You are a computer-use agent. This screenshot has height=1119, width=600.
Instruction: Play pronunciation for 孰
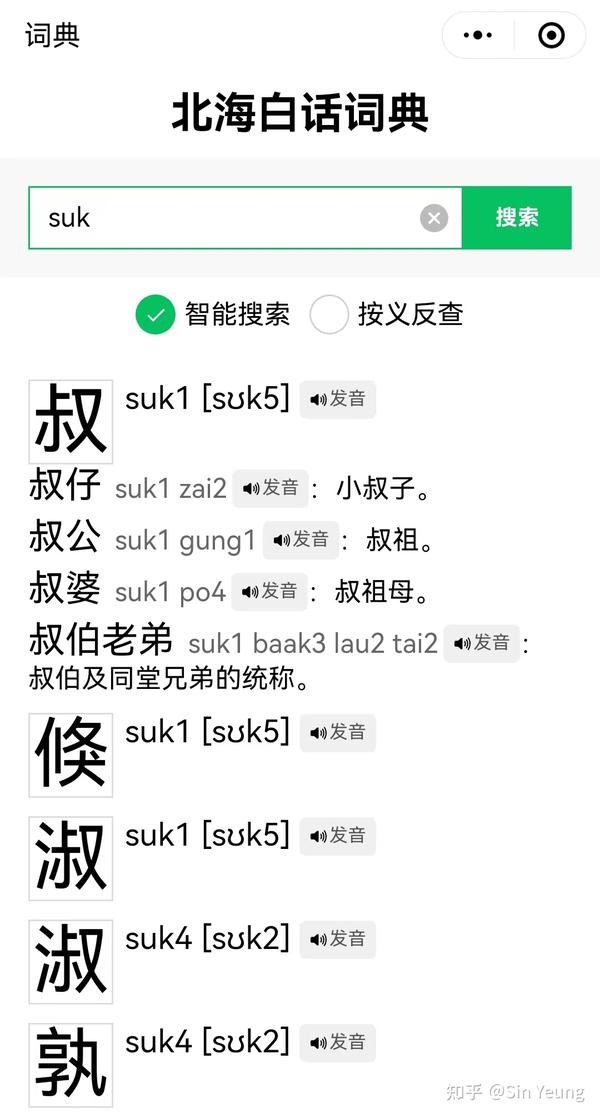pos(337,1043)
